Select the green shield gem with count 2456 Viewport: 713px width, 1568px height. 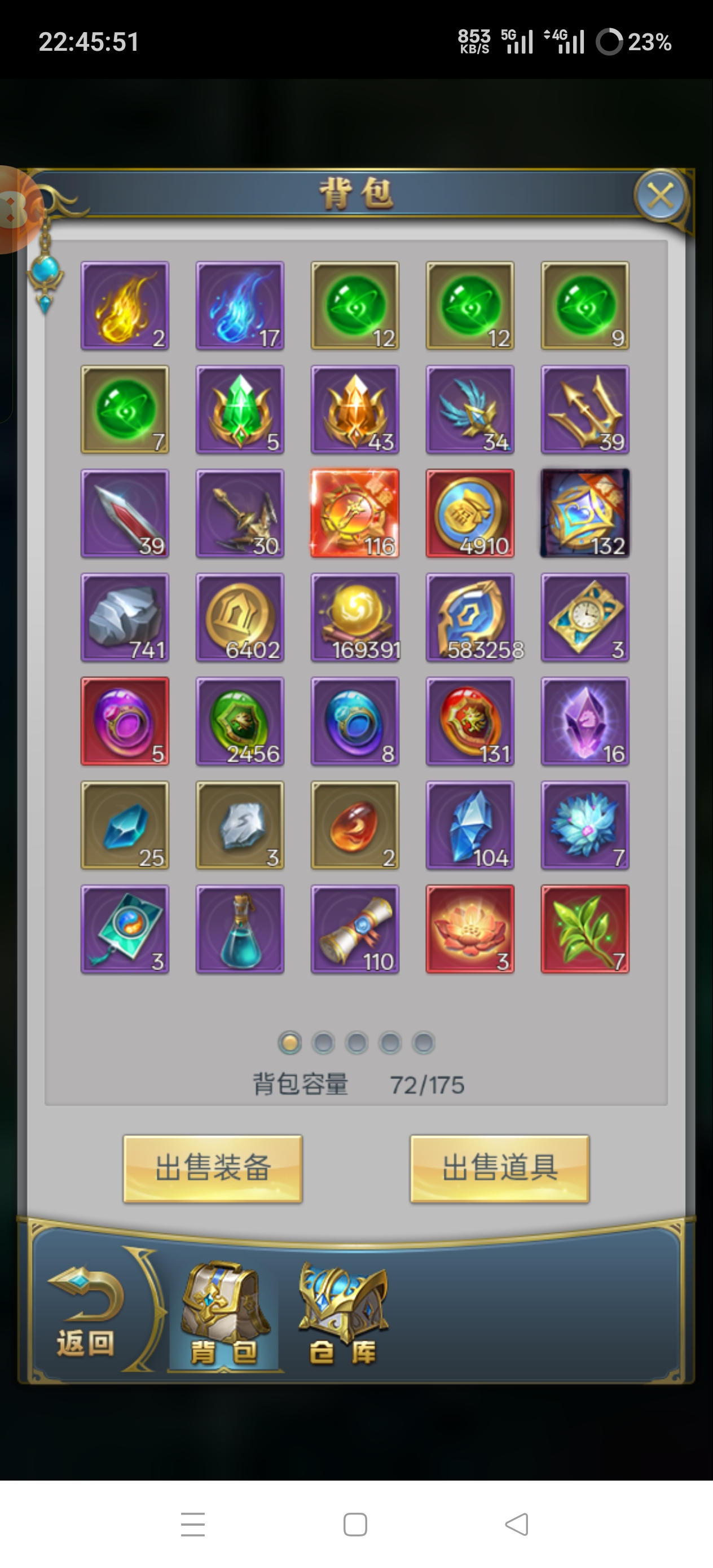(240, 721)
